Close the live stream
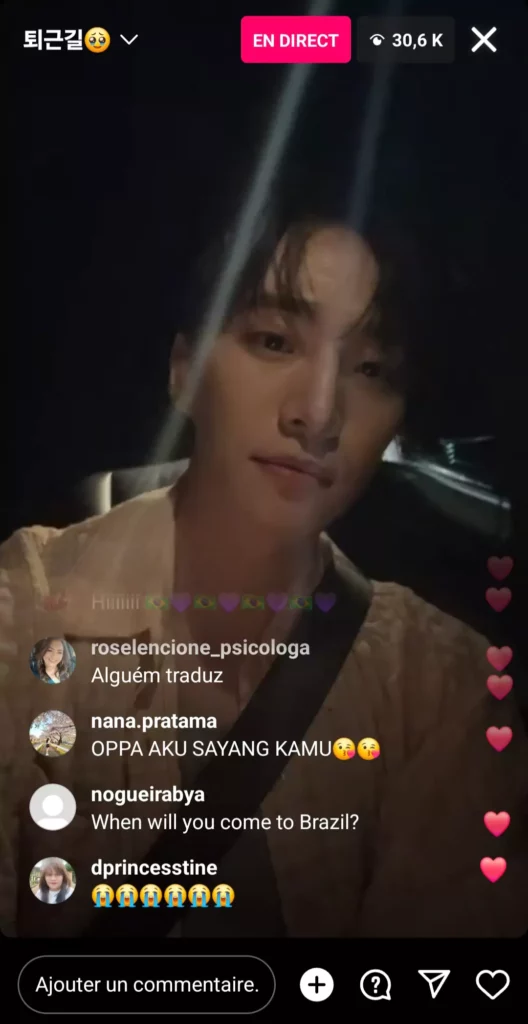 (x=484, y=40)
